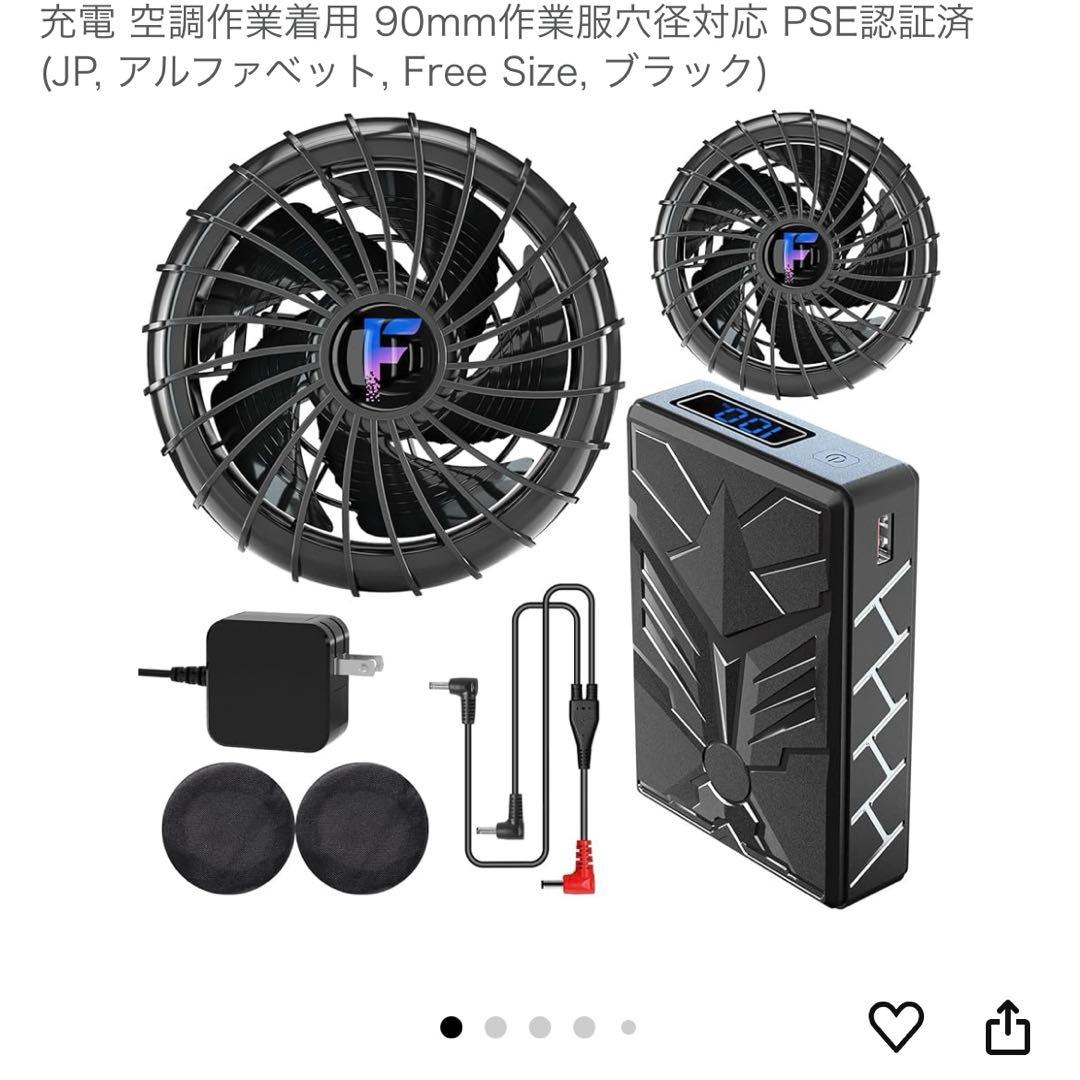Add this fan set to favorites with the heart
The width and height of the screenshot is (1080, 1080).
coord(895,1026)
